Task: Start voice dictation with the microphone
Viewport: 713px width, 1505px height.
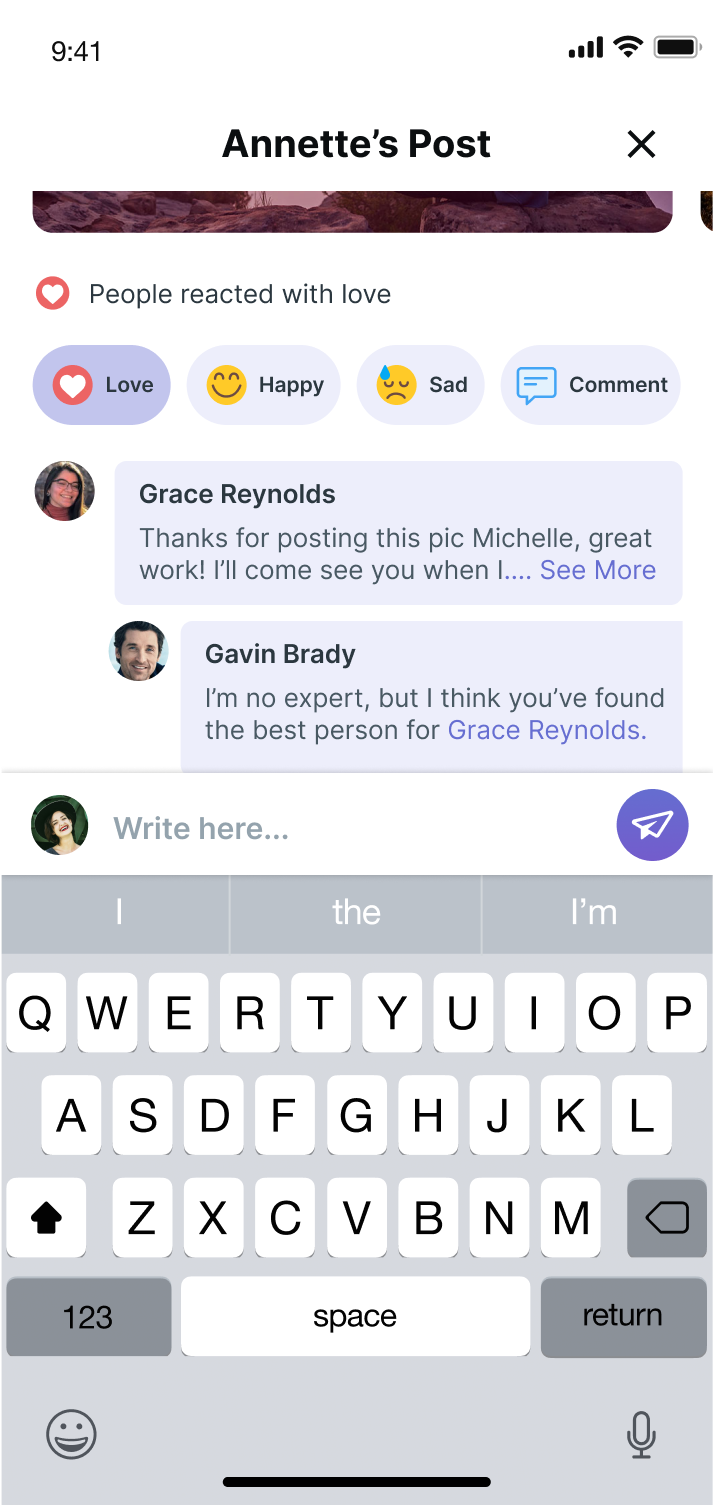Action: tap(640, 1435)
